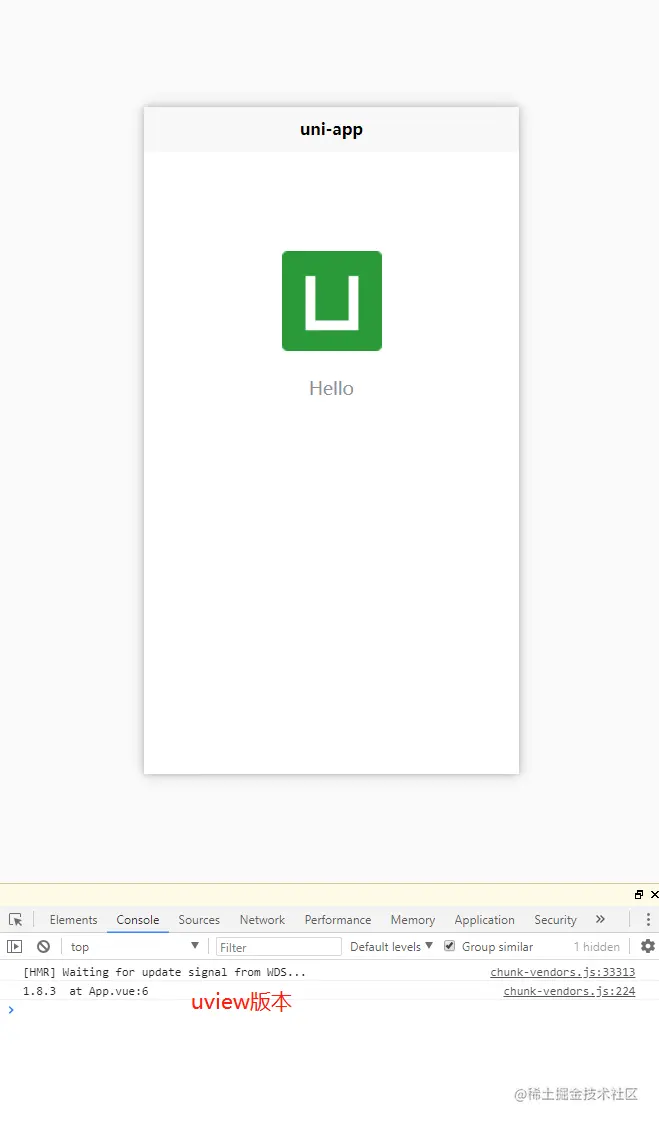The image size is (659, 1123).
Task: Activate the inspect element picker
Action: (15, 920)
